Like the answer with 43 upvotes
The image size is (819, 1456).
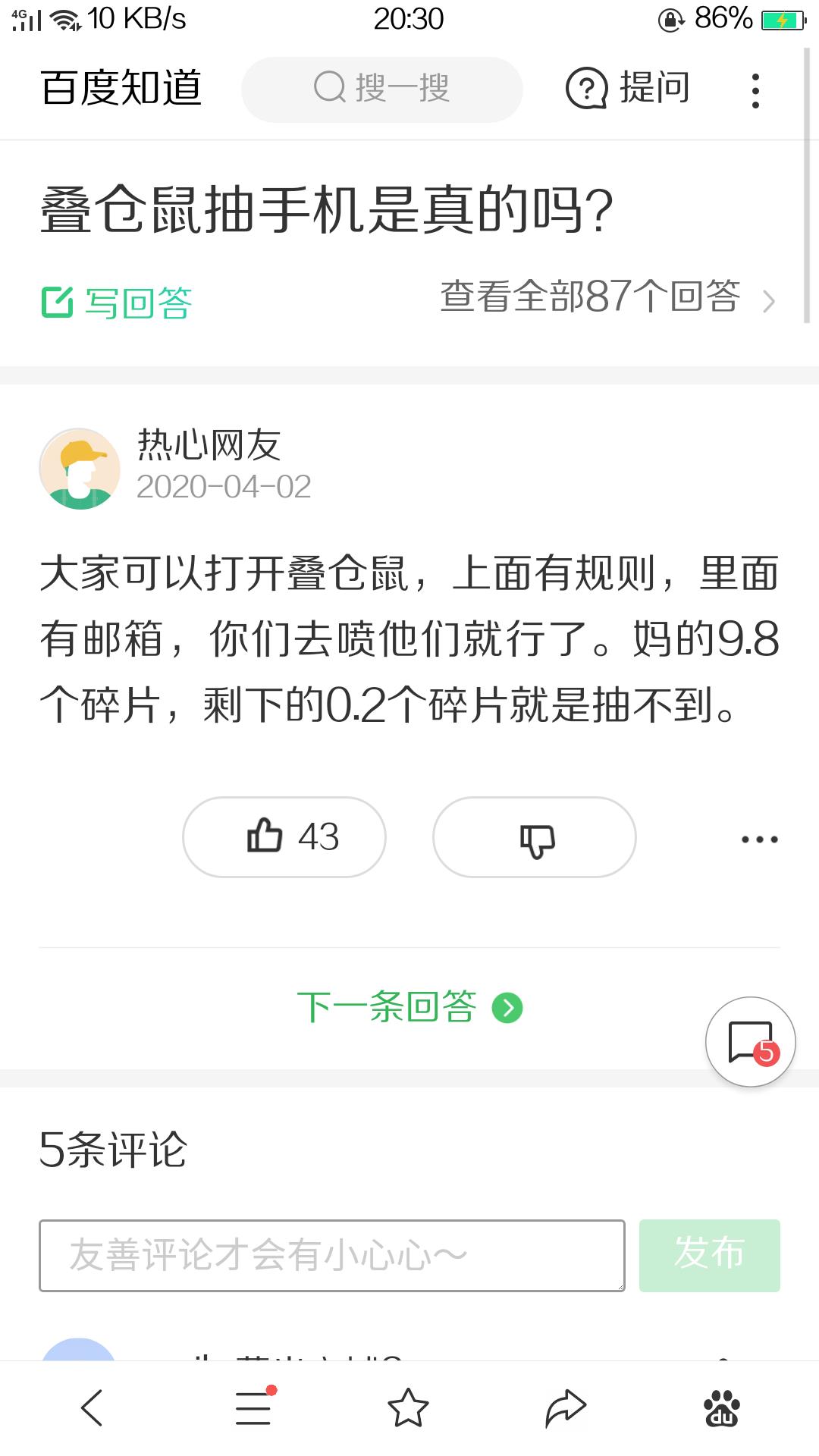click(284, 837)
